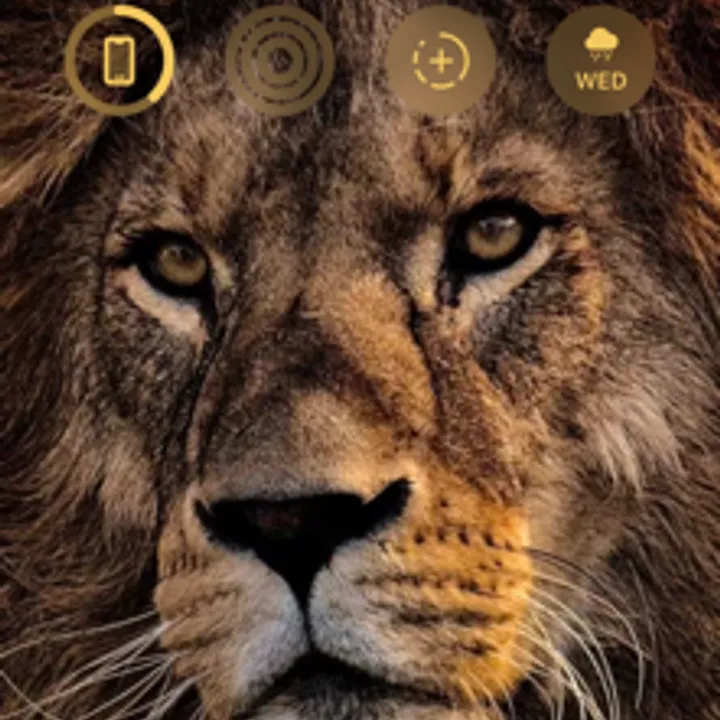Open the phone battery widget
The image size is (720, 720).
pos(119,60)
